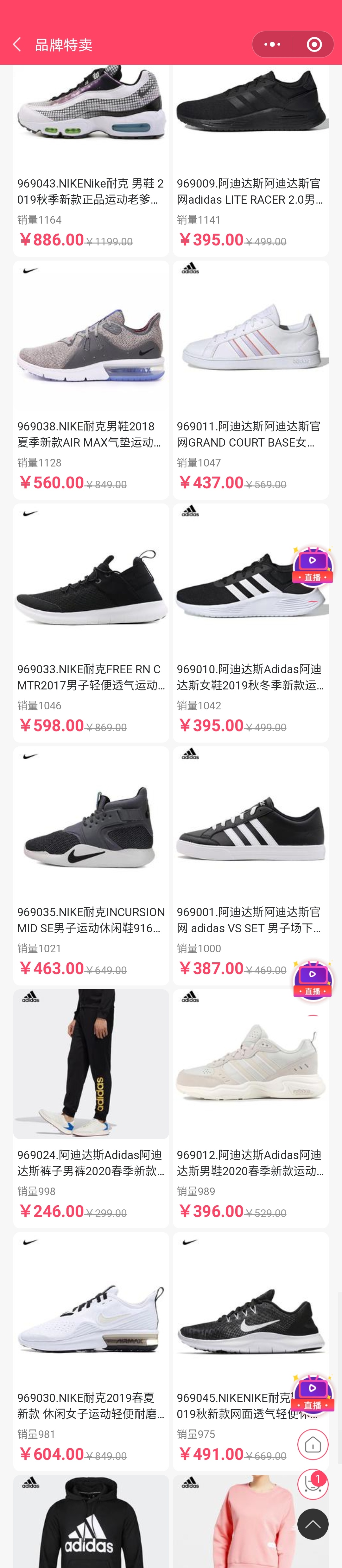Open the black adidas hoodie product
The width and height of the screenshot is (342, 1568).
[91, 1522]
